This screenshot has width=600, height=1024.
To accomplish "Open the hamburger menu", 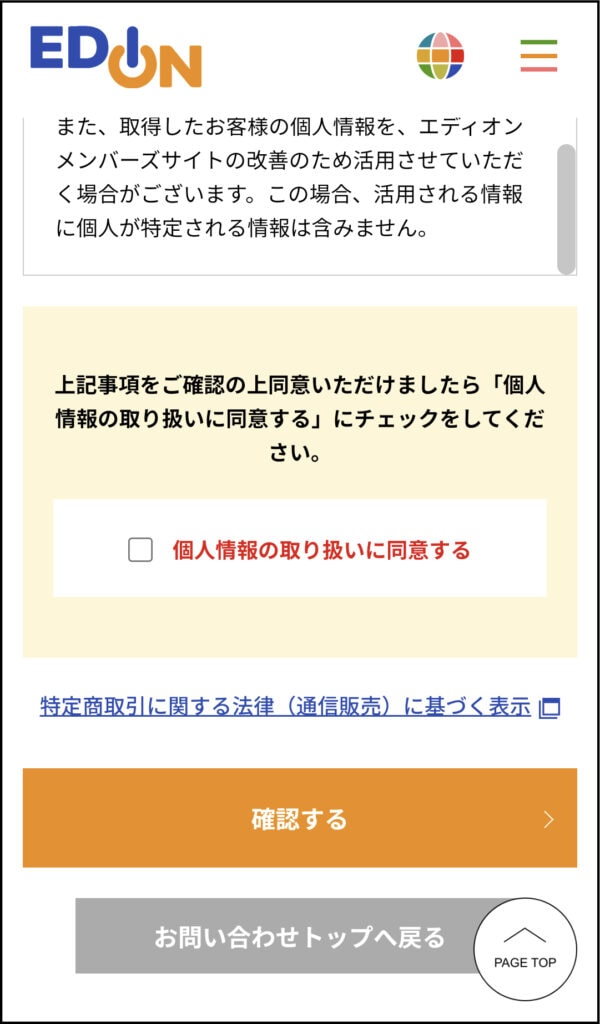I will point(539,56).
